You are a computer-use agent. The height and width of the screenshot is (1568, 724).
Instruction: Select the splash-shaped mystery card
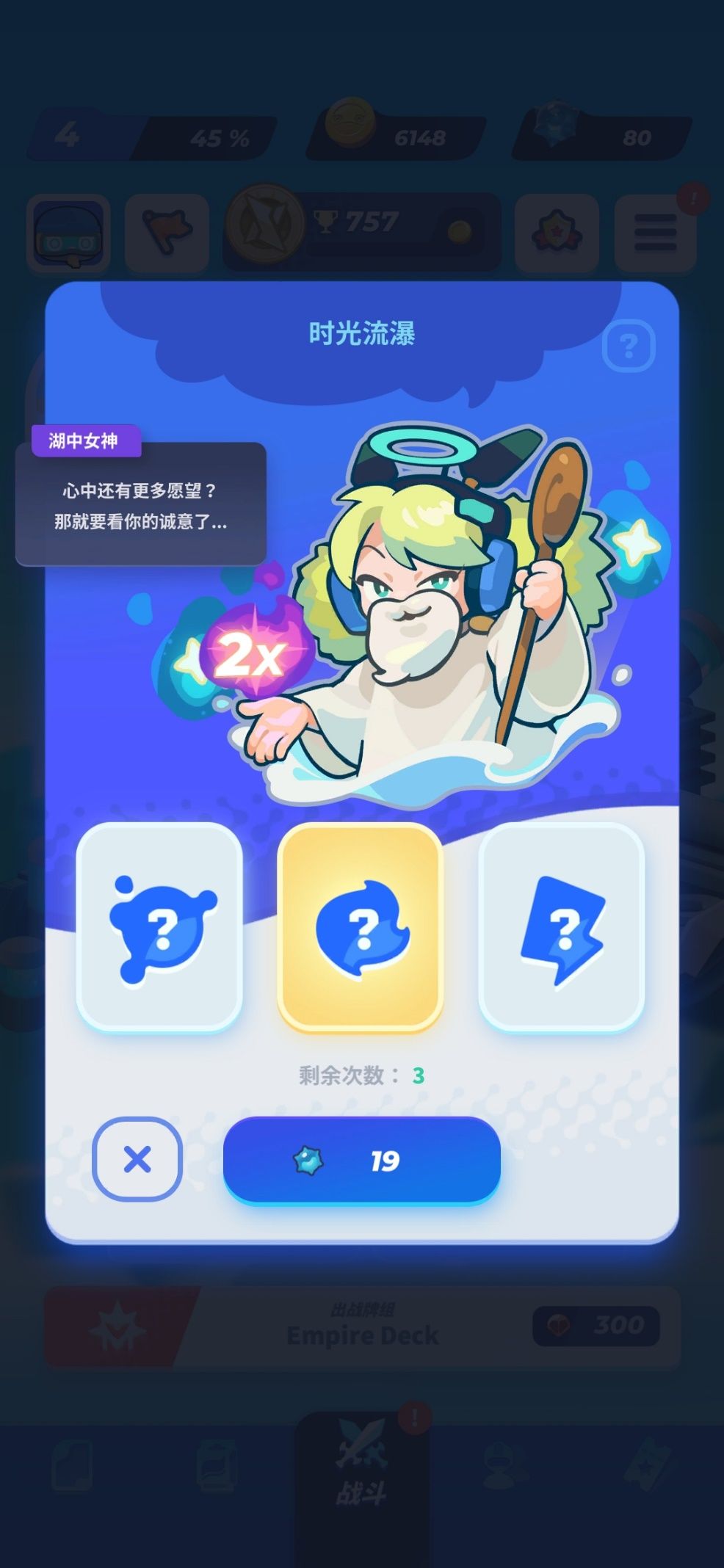[x=159, y=927]
